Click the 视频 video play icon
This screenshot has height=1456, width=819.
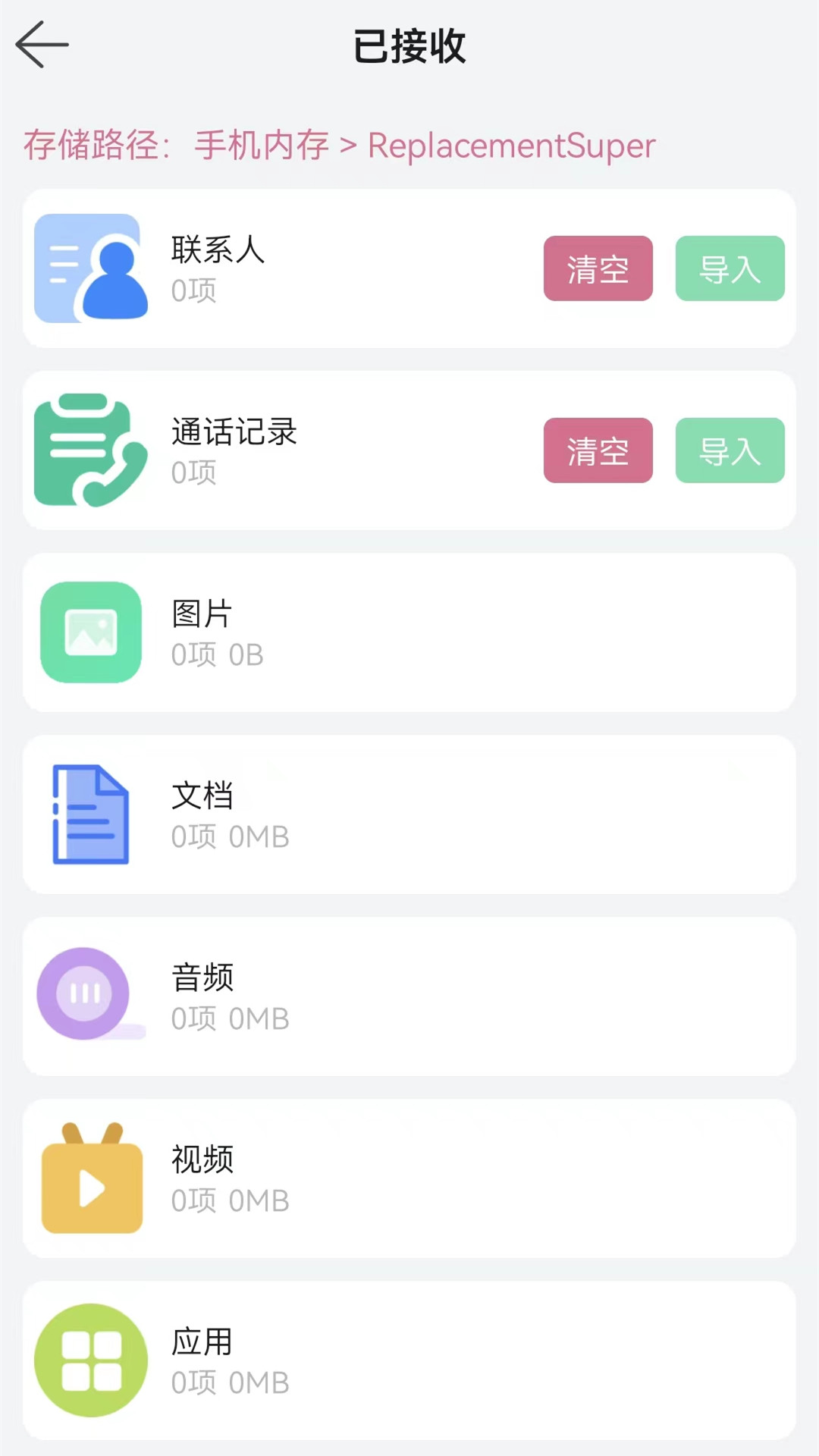point(90,1177)
